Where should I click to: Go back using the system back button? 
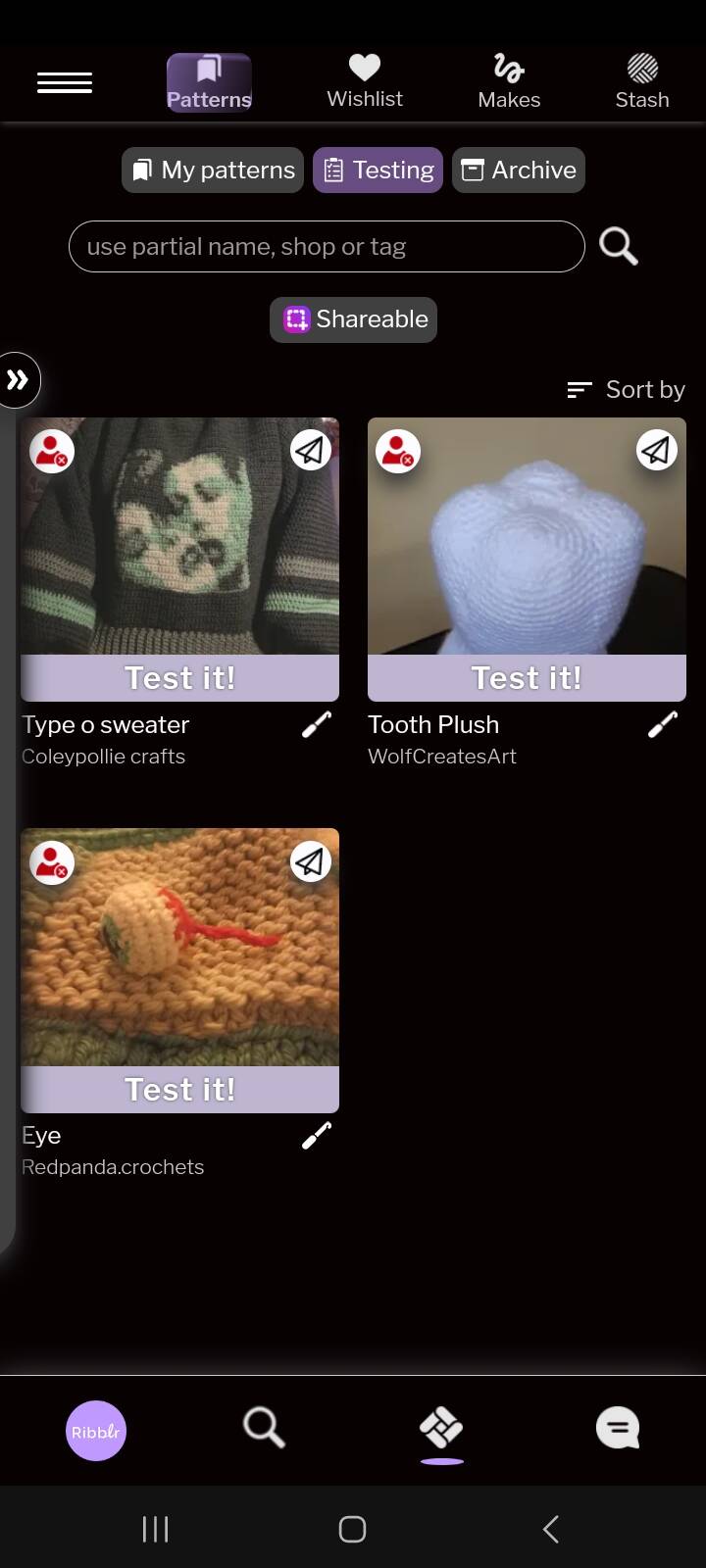(x=551, y=1529)
